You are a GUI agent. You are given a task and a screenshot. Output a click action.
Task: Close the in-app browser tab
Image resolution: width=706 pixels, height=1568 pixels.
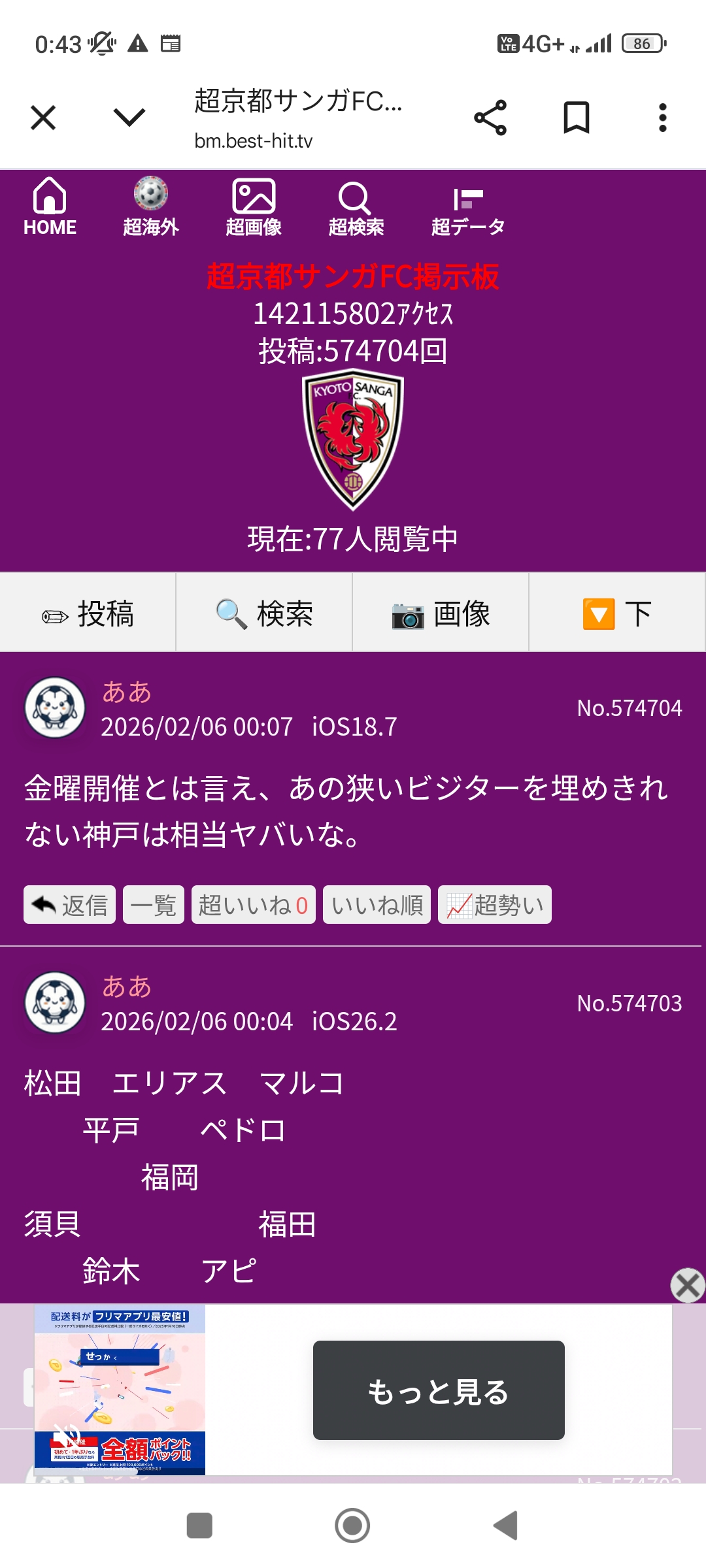43,118
